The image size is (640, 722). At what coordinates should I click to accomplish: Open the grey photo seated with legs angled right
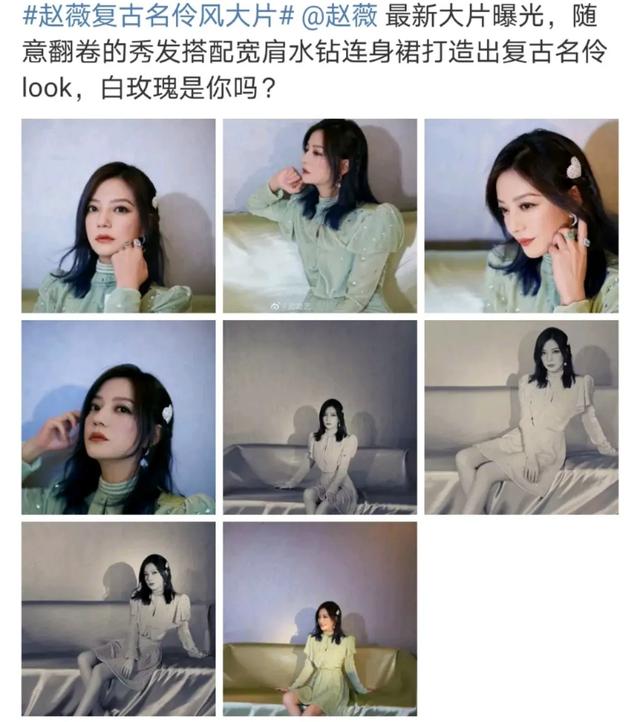pos(118,618)
